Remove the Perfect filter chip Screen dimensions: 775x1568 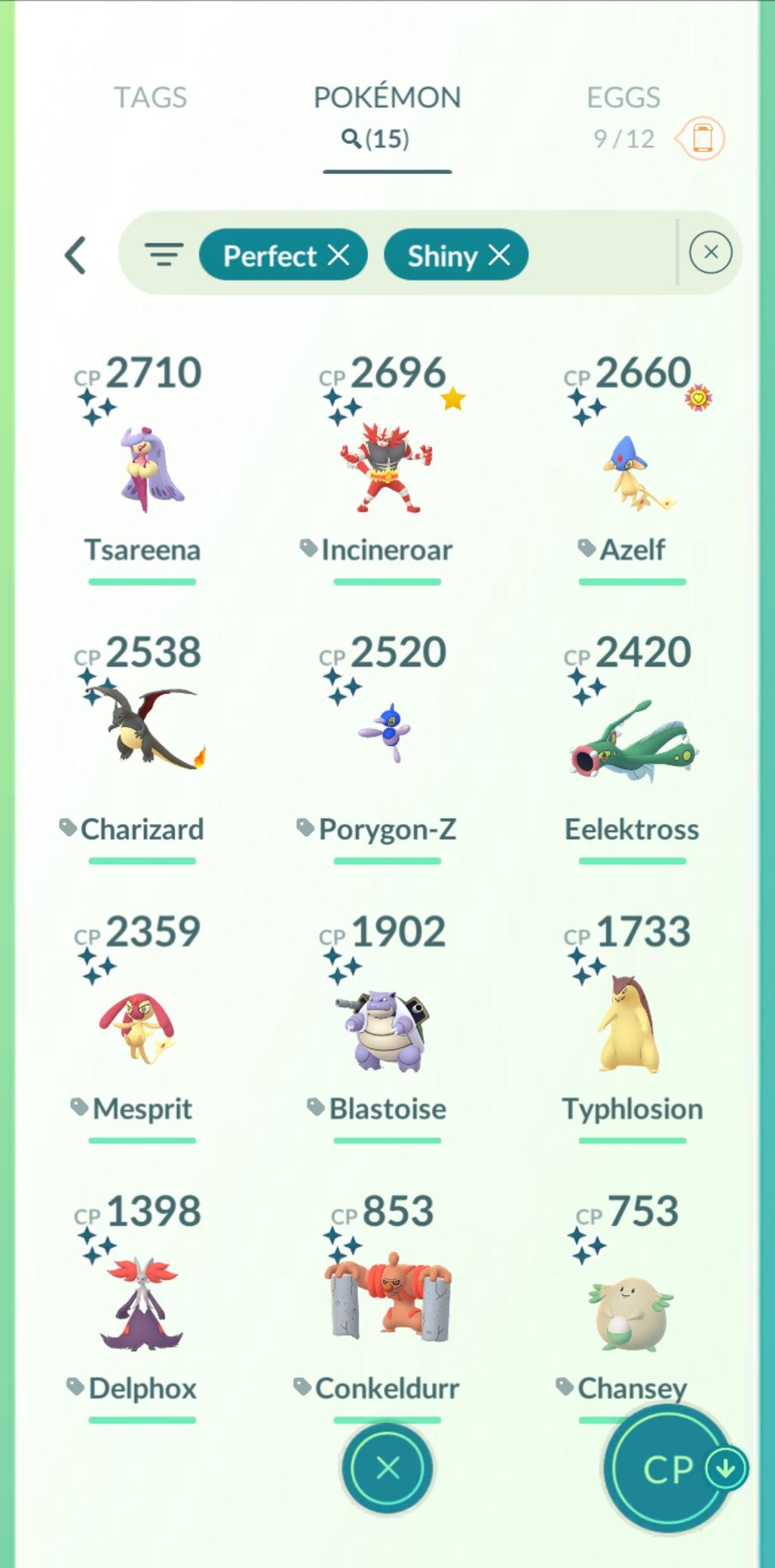(x=339, y=255)
